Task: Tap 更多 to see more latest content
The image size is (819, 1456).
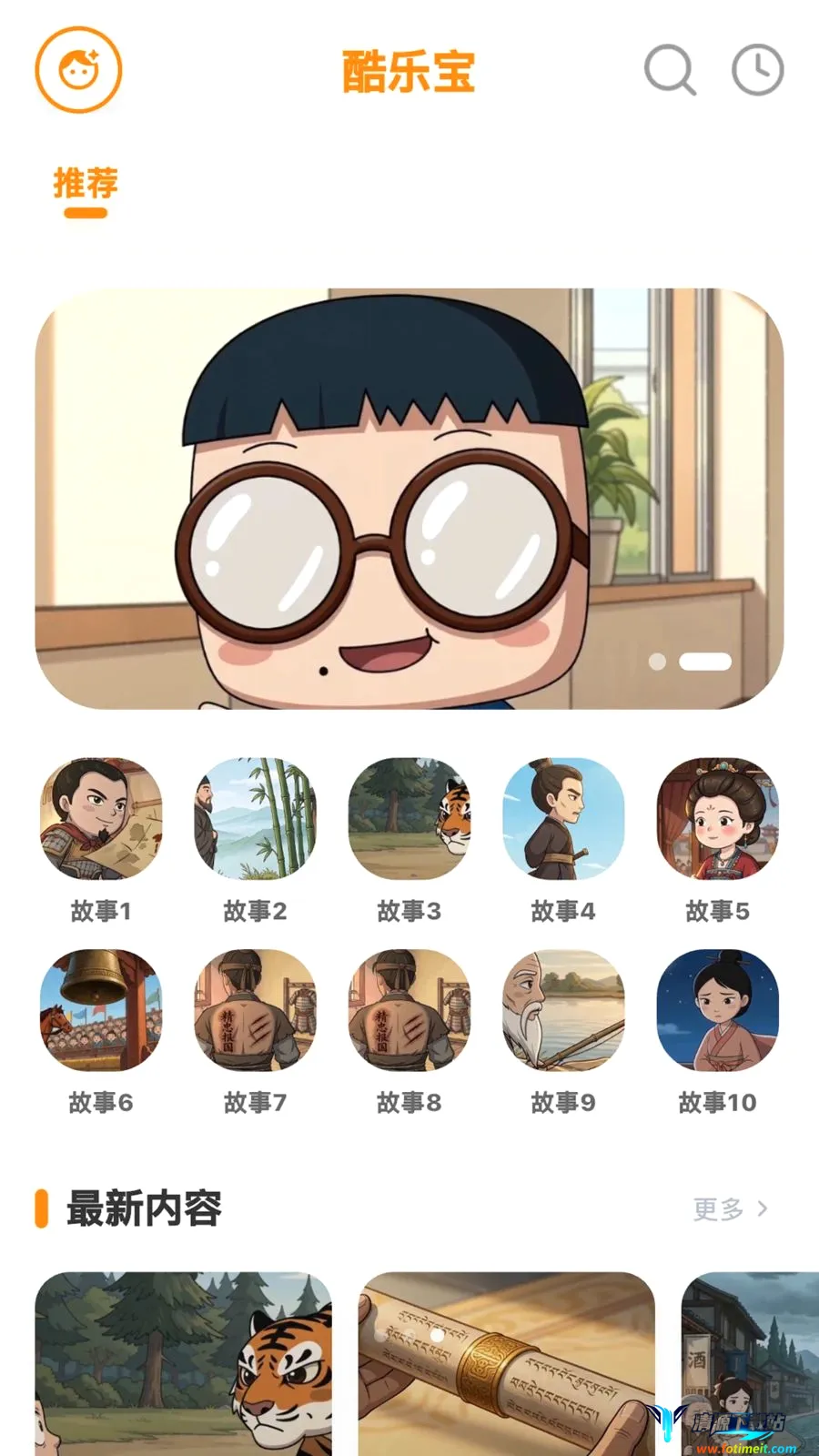Action: point(731,1208)
